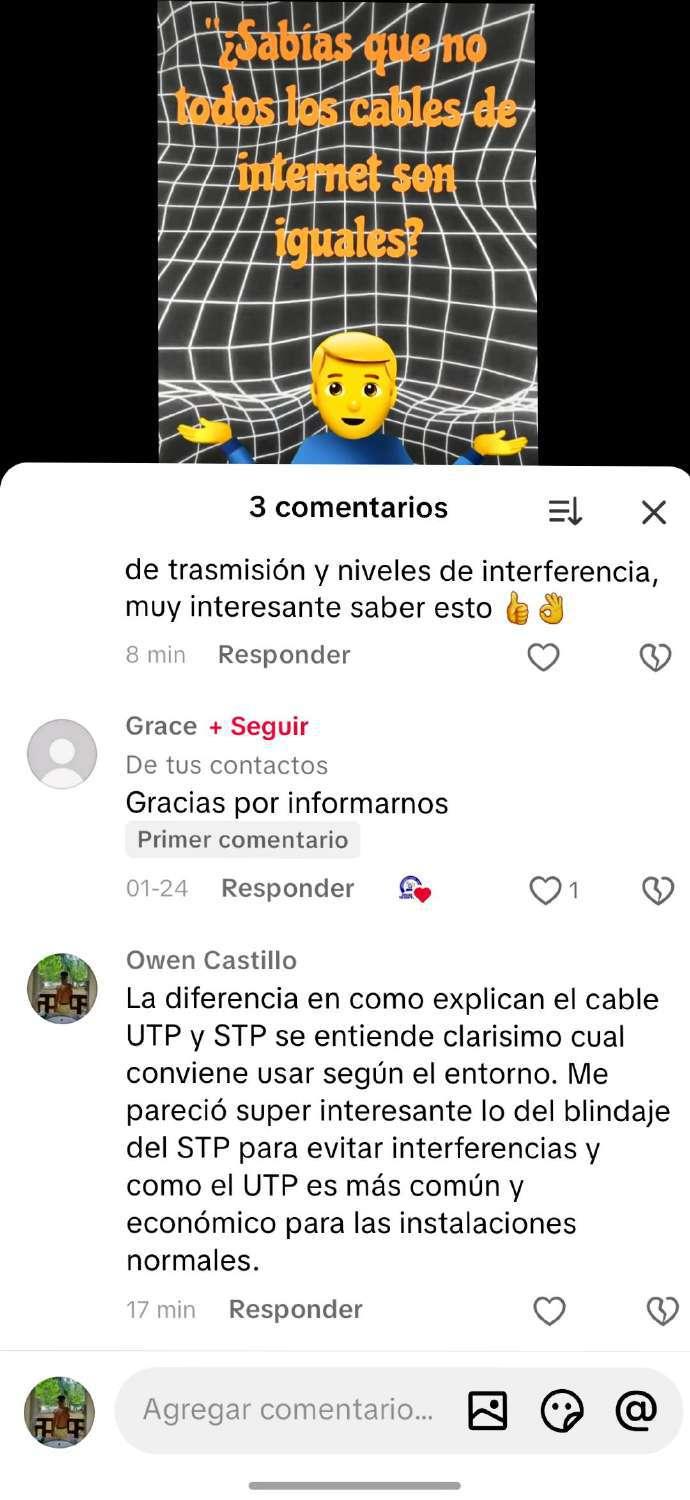Tap the video behind the comments

(346, 230)
